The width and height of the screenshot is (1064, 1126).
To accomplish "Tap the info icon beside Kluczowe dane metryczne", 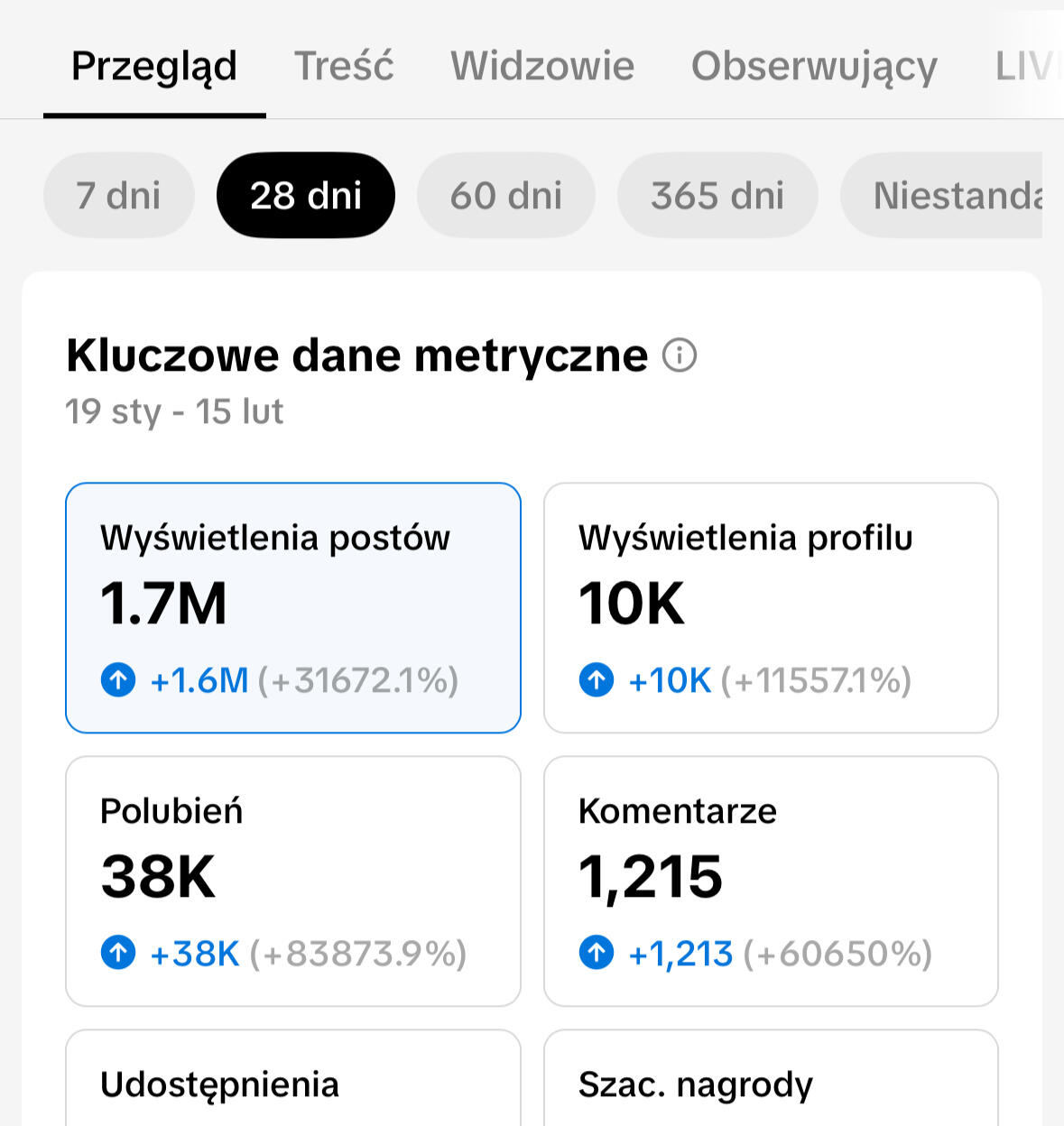I will pyautogui.click(x=680, y=355).
